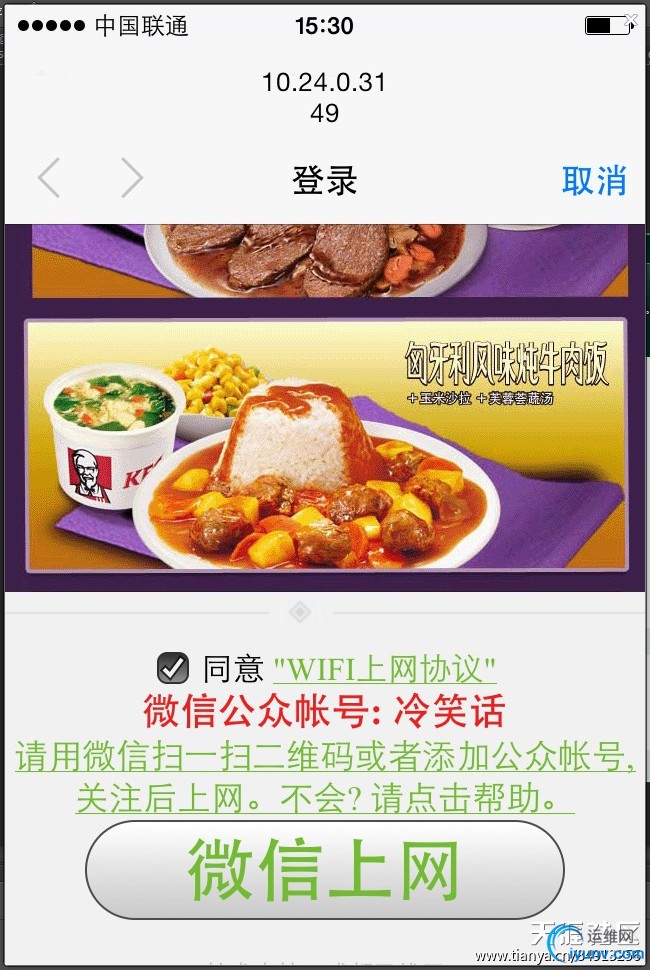
Task: Open the help link about scanning 二维码
Action: point(325,777)
